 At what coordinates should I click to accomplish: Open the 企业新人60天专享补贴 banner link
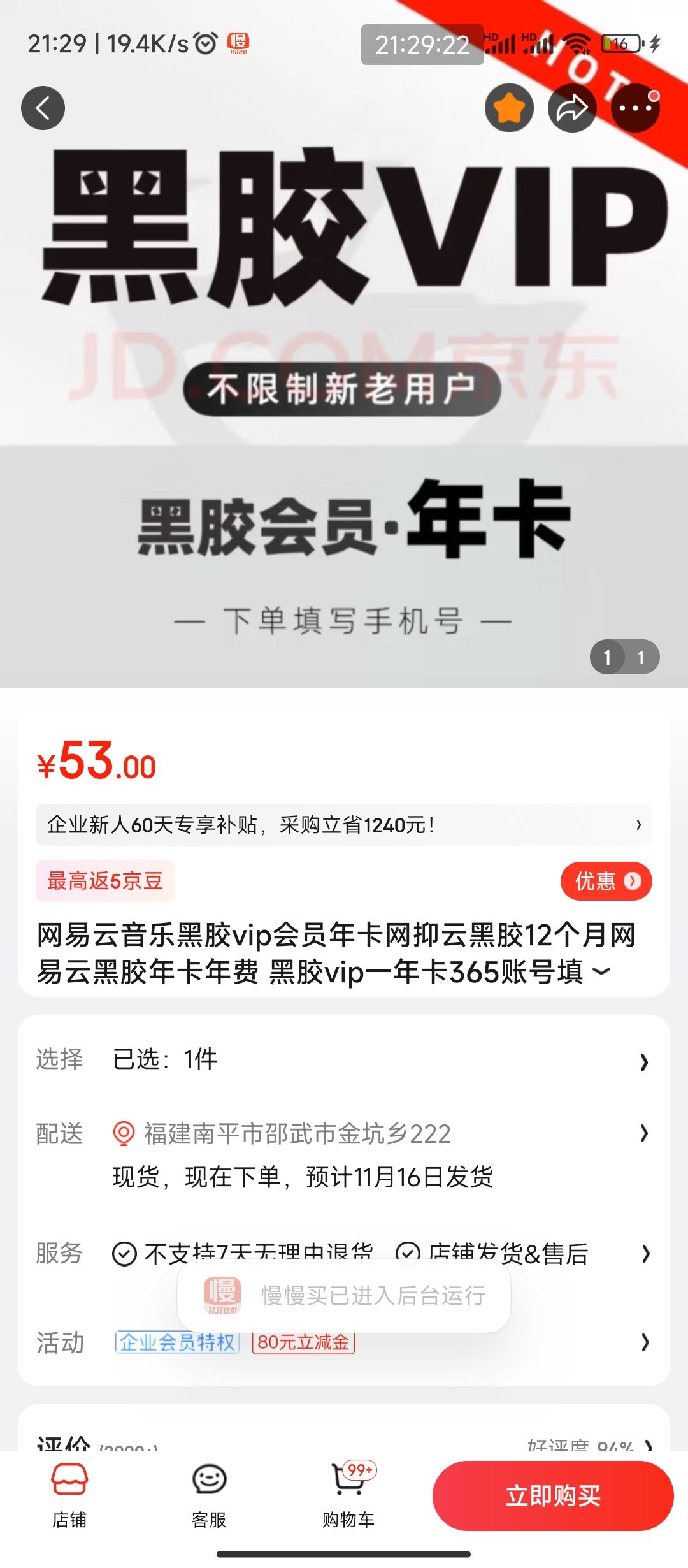[x=344, y=824]
